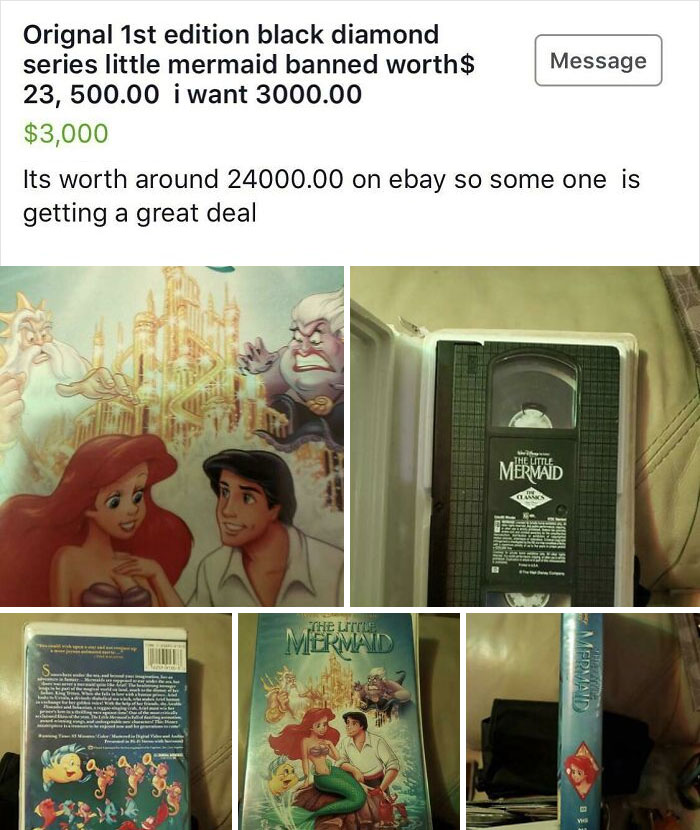This screenshot has width=700, height=830.
Task: Message the seller about this listing
Action: point(598,61)
